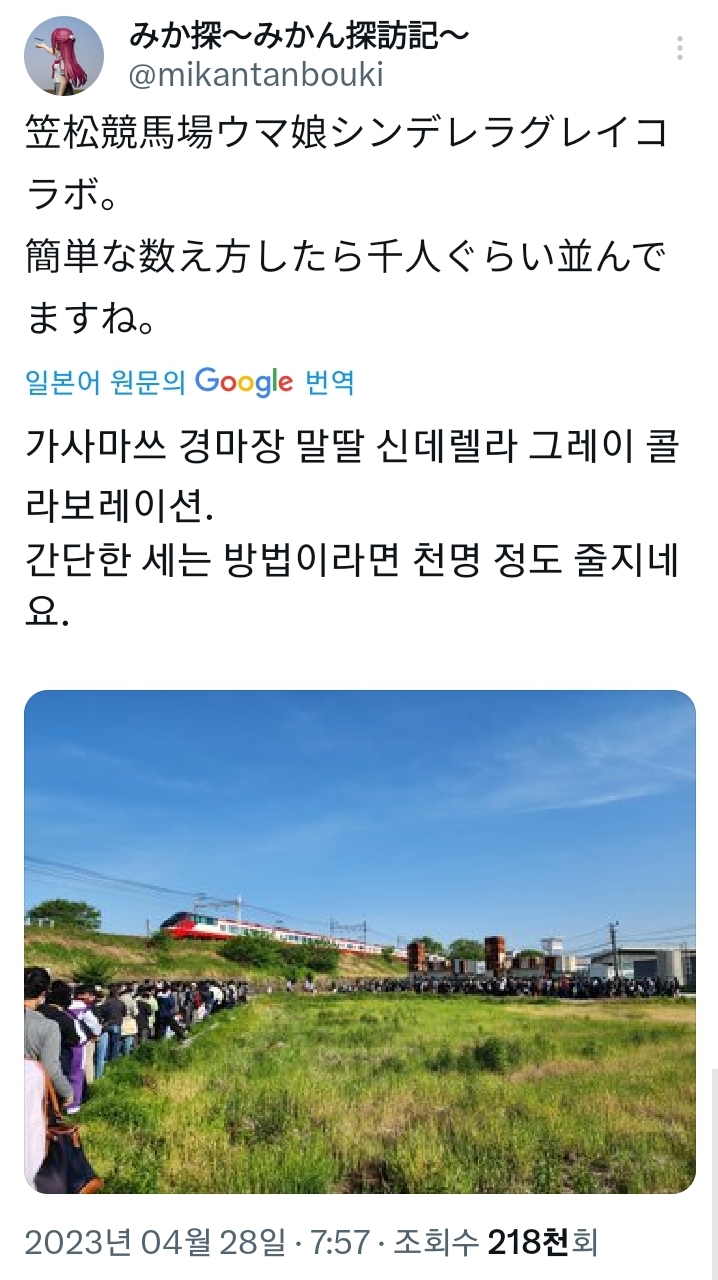Open the @mikantanbouki profile handle
Viewport: 718px width, 1280px height.
click(256, 74)
